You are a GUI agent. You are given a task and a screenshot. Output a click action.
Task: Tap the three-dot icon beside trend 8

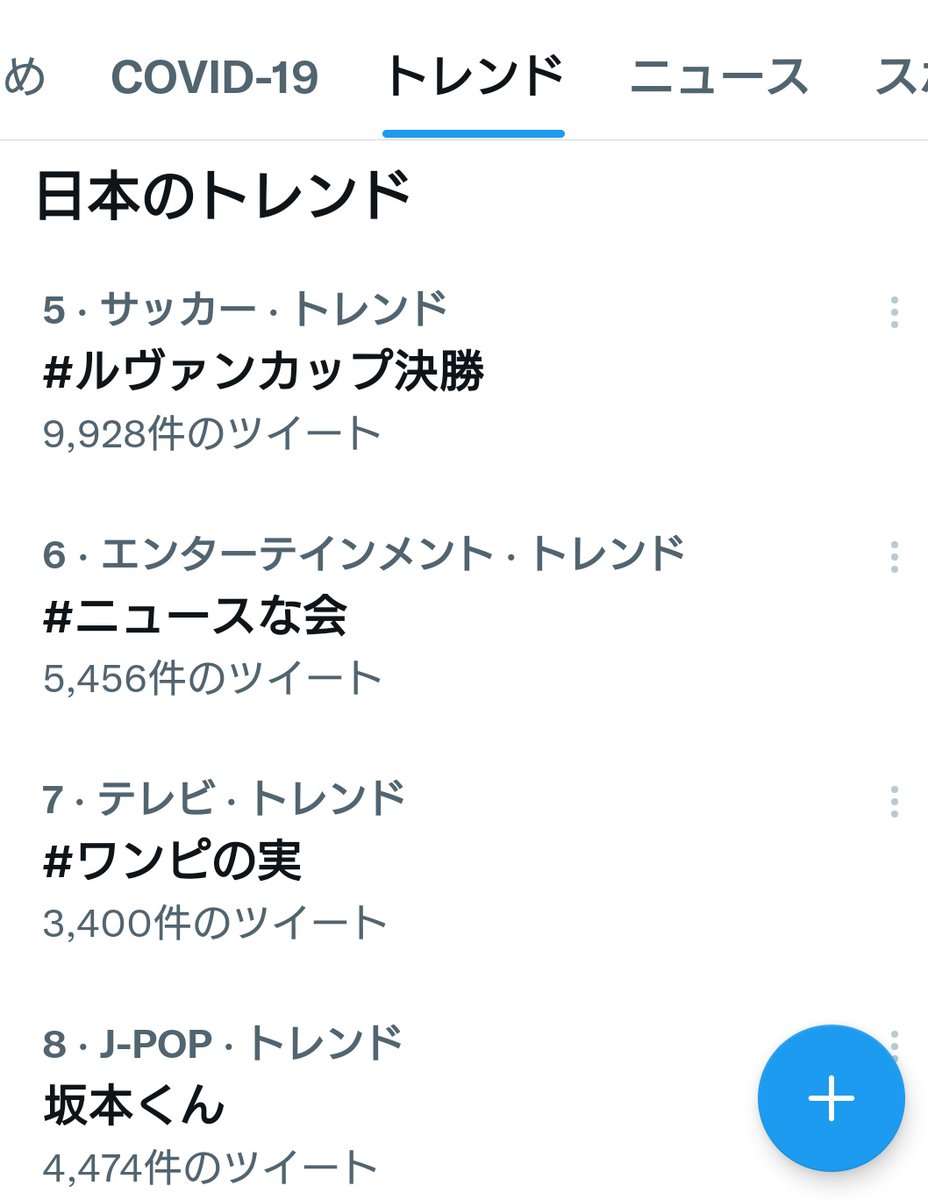point(893,1045)
